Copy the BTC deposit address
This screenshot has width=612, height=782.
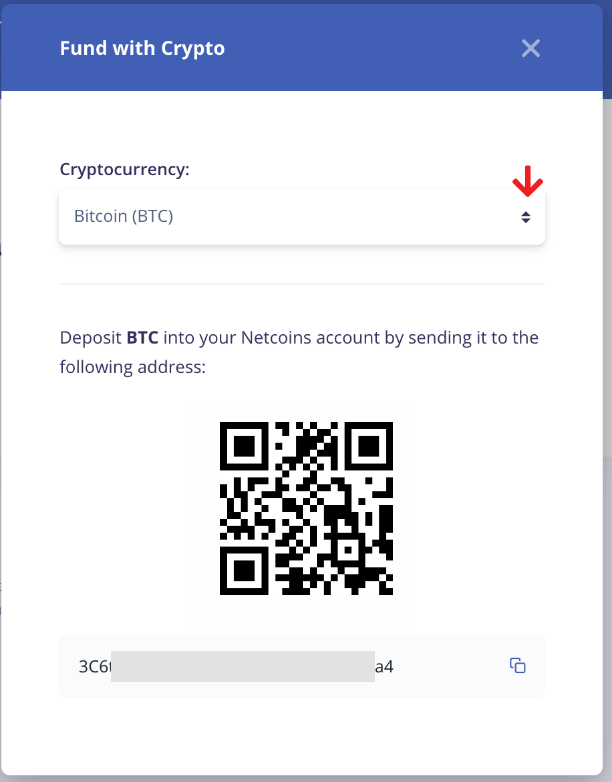point(518,666)
